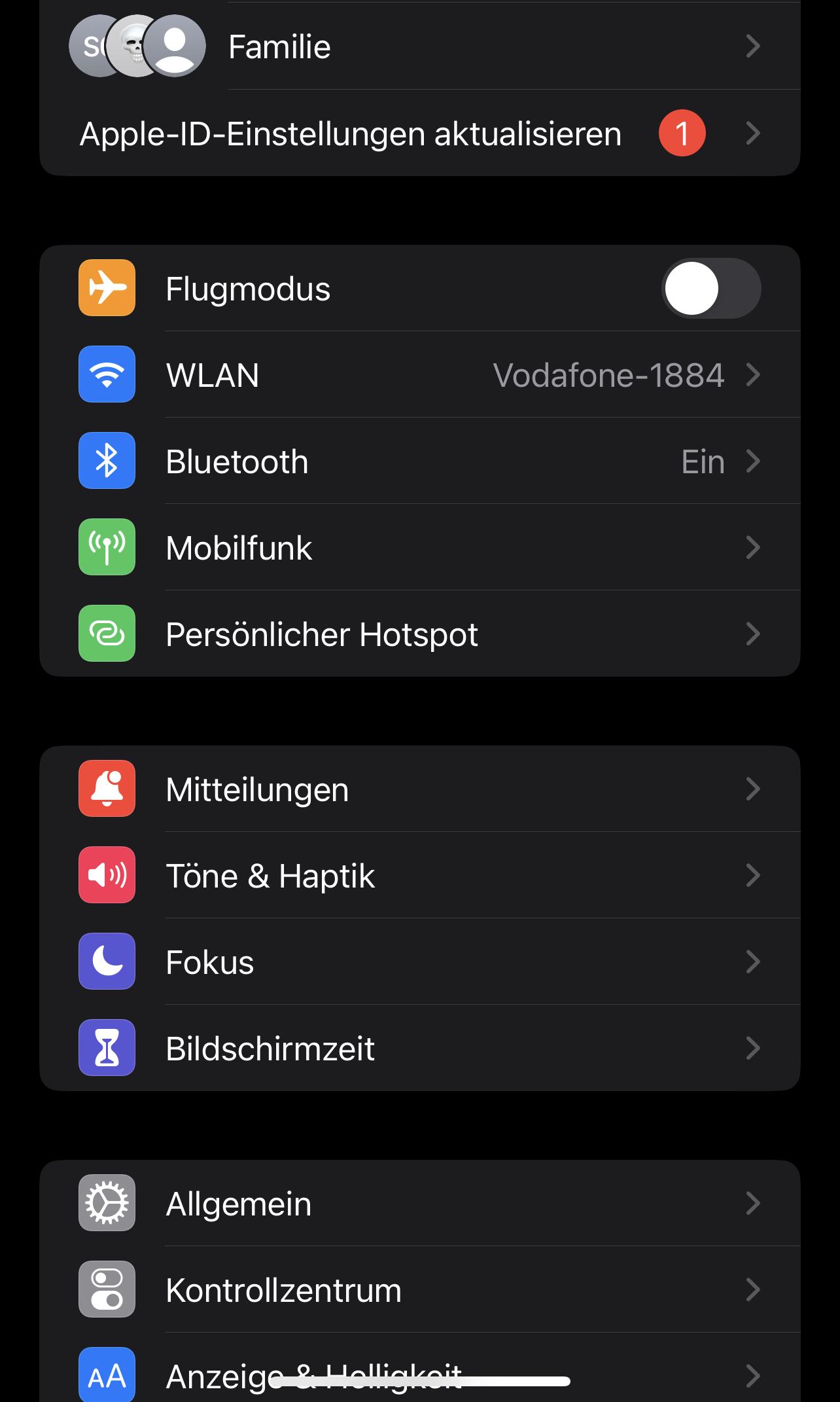Select Töne & Haptik
Image resolution: width=840 pixels, height=1402 pixels.
(x=419, y=876)
